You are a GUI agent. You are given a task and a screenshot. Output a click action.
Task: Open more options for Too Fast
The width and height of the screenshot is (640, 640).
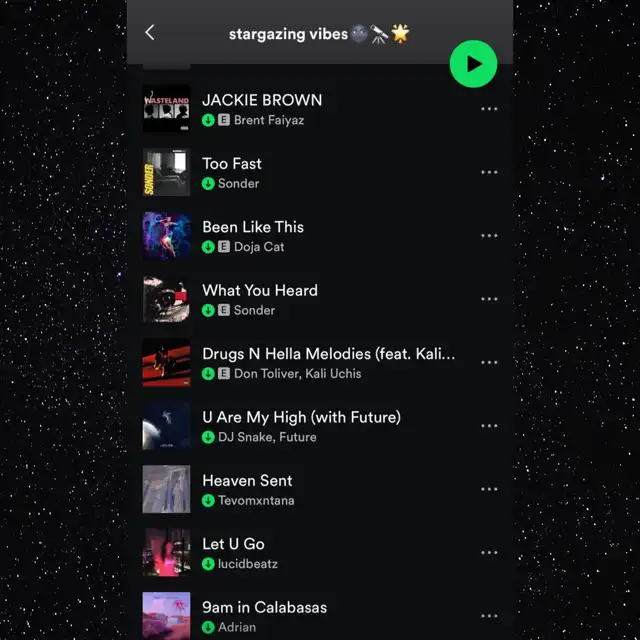coord(489,172)
